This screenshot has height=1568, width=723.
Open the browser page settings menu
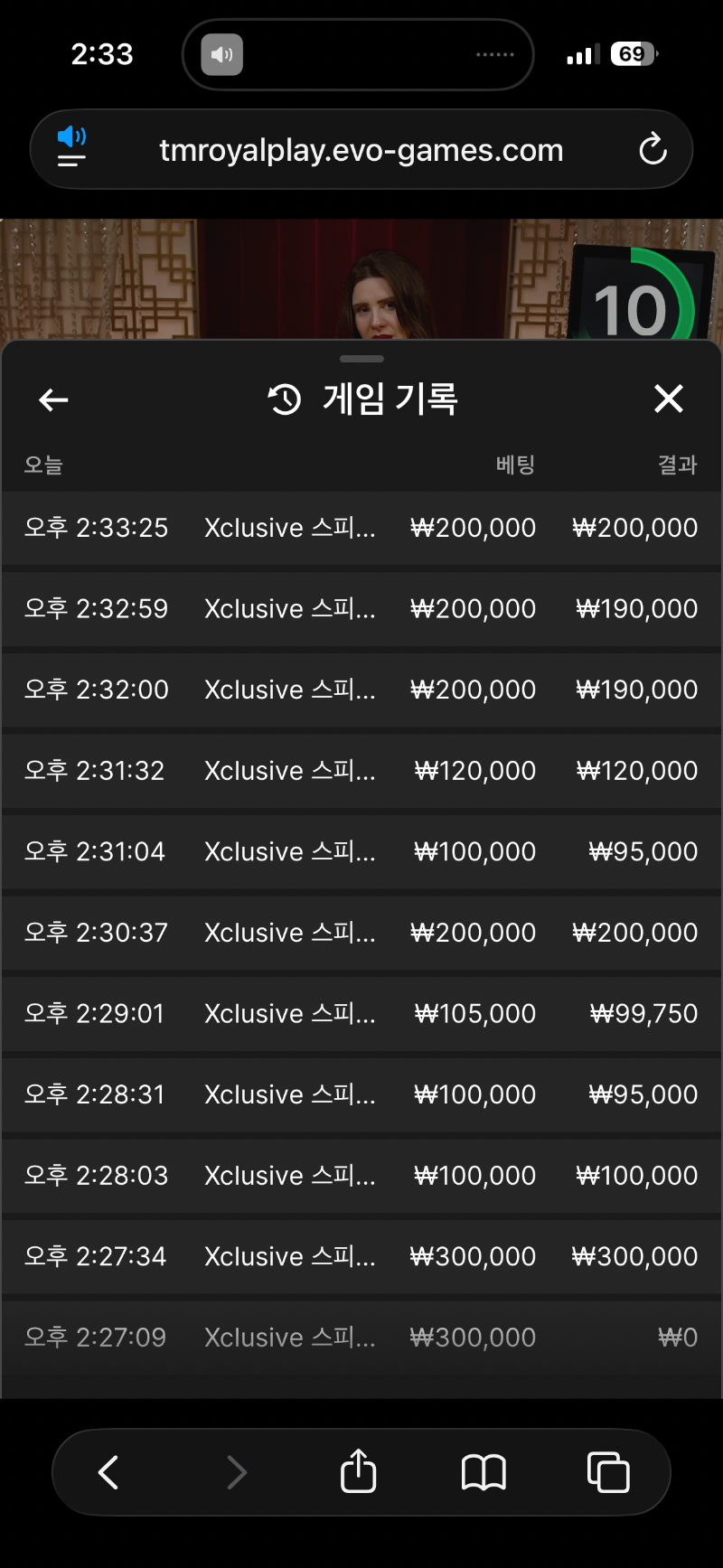[71, 149]
